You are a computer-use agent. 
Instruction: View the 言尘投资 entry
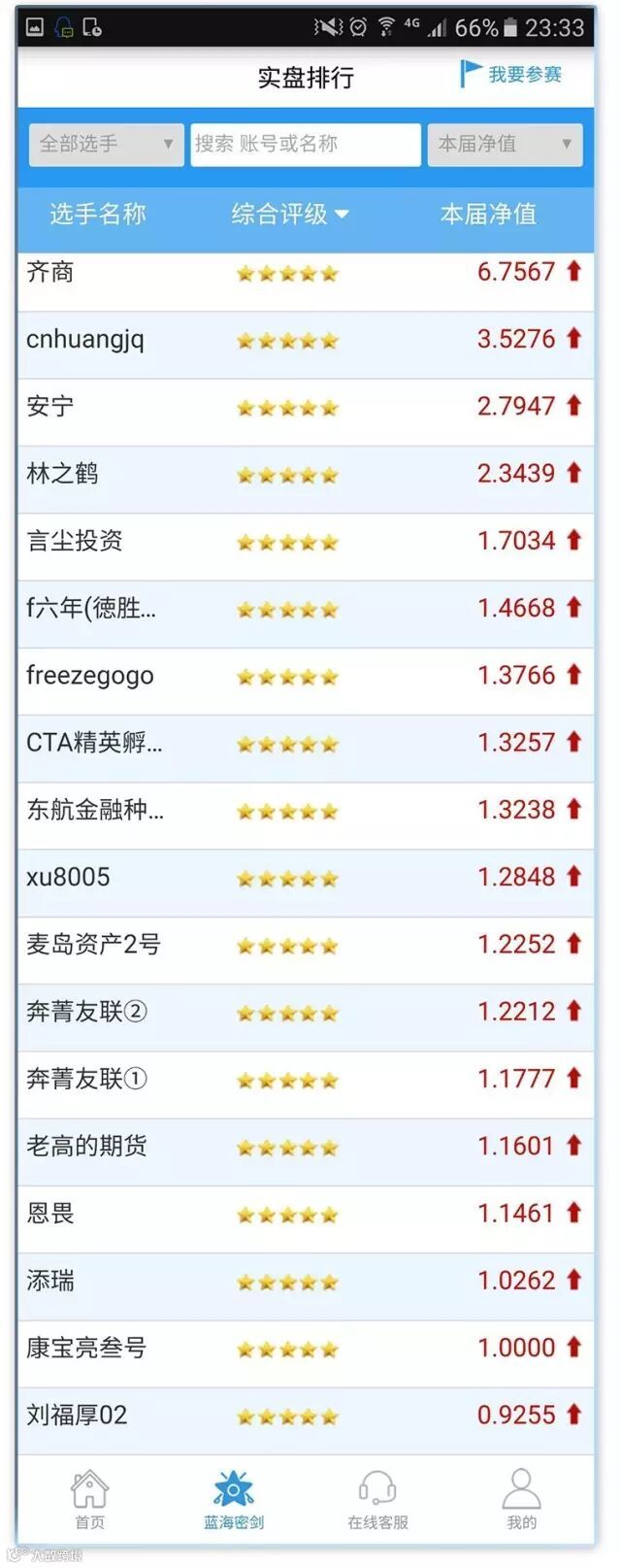point(305,541)
